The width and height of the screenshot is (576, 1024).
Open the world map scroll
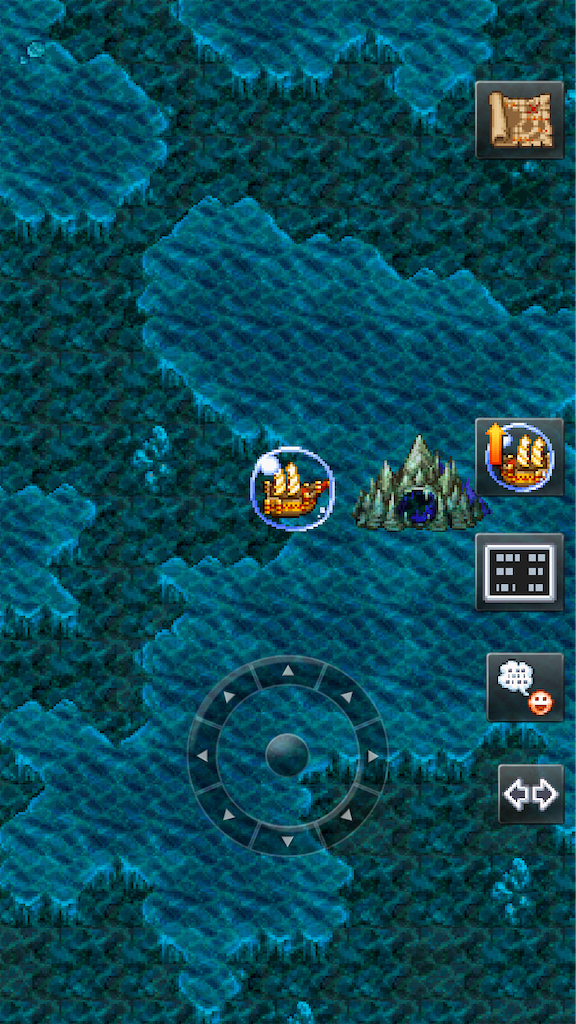[519, 120]
